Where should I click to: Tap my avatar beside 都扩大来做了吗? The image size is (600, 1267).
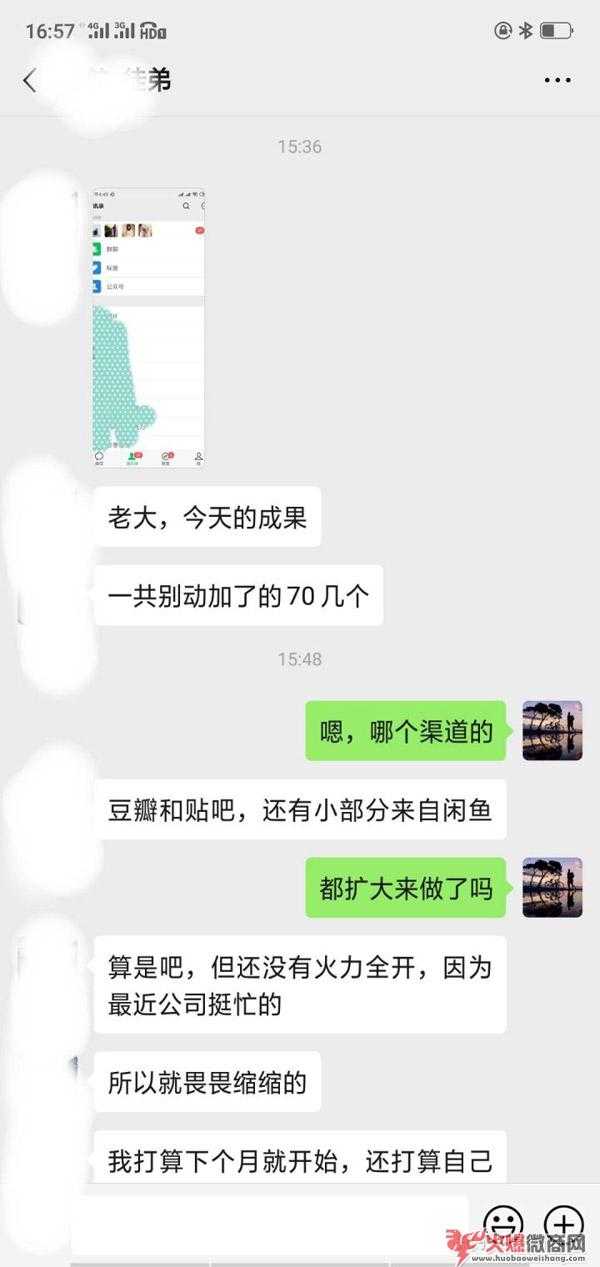(x=552, y=887)
